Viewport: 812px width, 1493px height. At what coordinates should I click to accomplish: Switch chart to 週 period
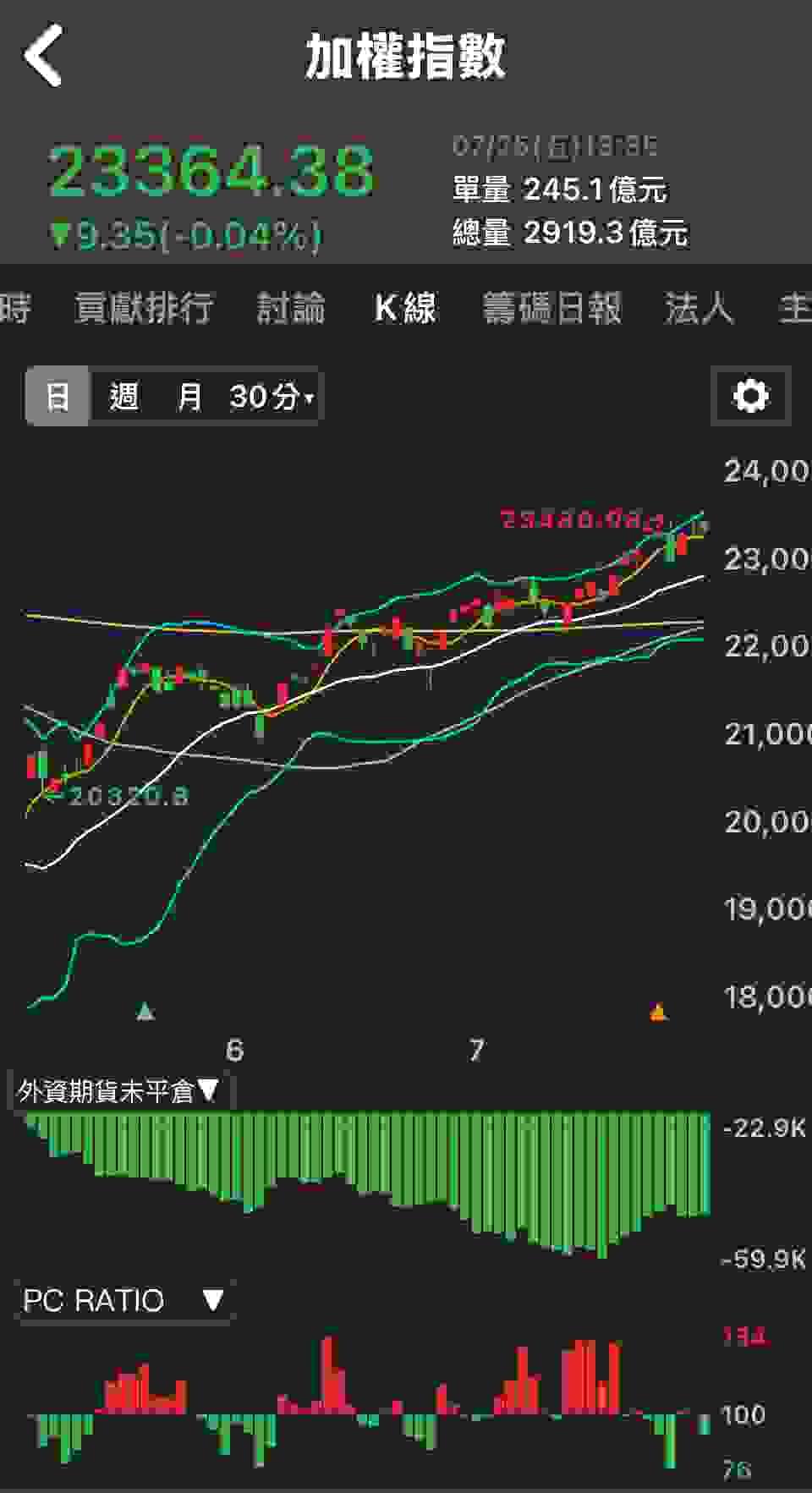(124, 396)
